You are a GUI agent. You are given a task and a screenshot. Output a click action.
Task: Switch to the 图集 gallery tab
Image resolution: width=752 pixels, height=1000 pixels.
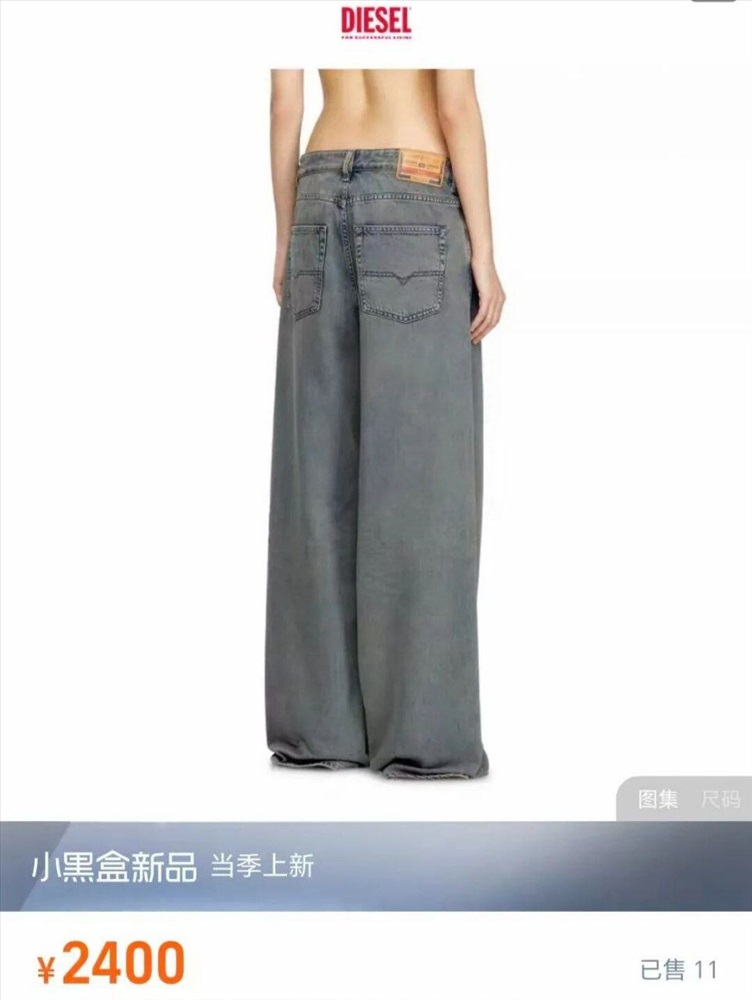(x=658, y=799)
